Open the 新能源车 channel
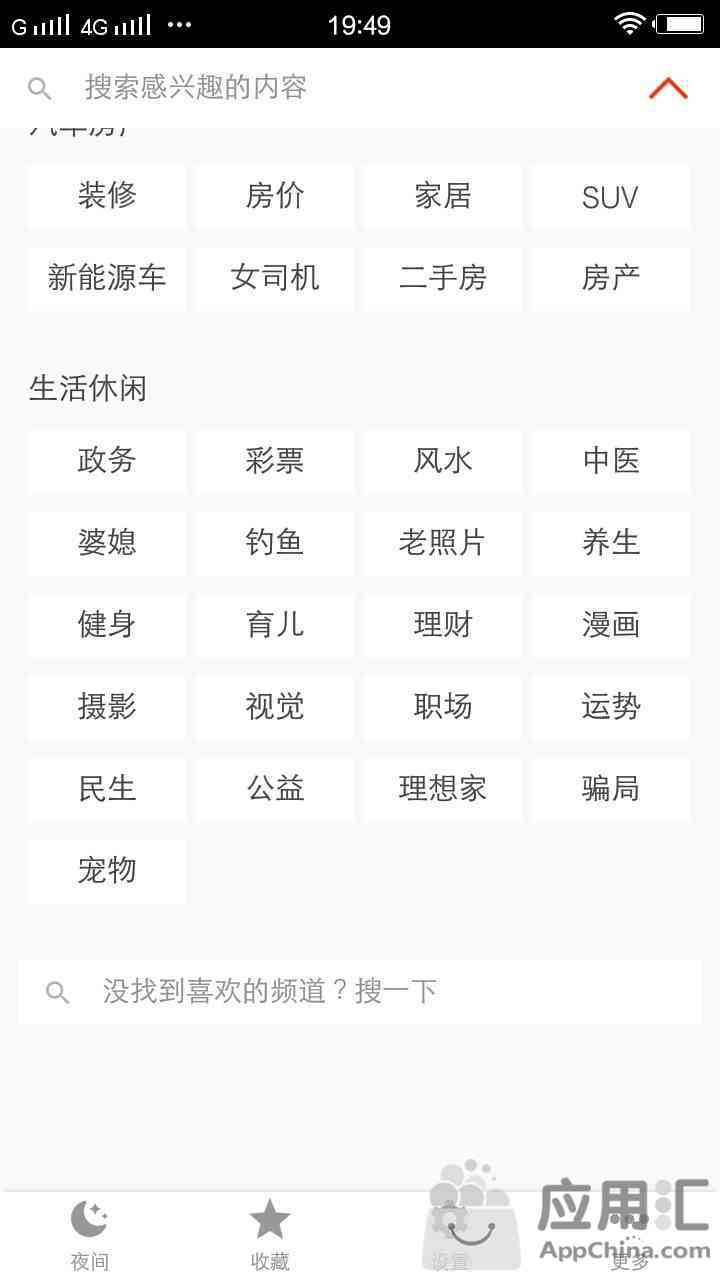Image resolution: width=720 pixels, height=1280 pixels. 107,278
